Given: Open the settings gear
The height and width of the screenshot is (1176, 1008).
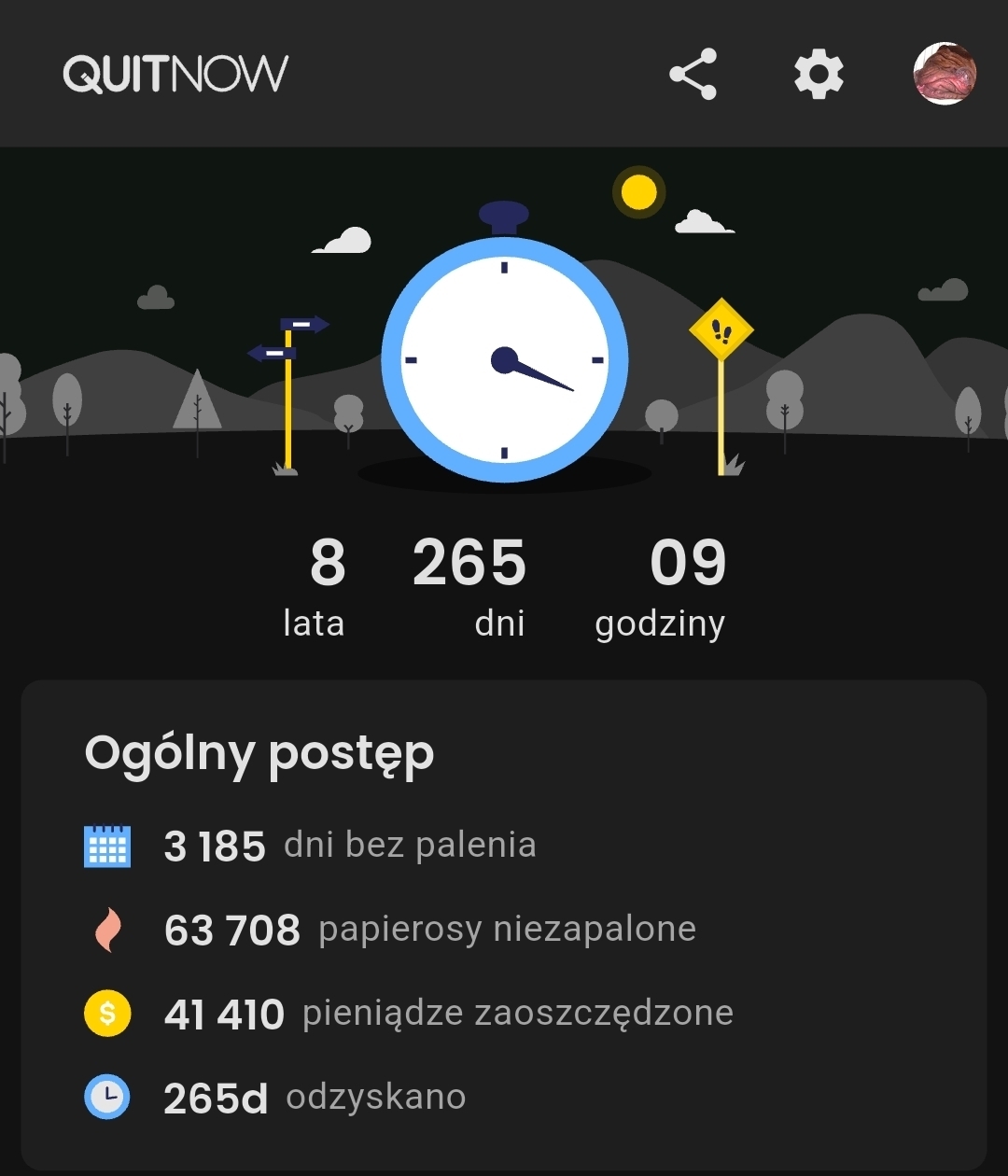Looking at the screenshot, I should (819, 74).
